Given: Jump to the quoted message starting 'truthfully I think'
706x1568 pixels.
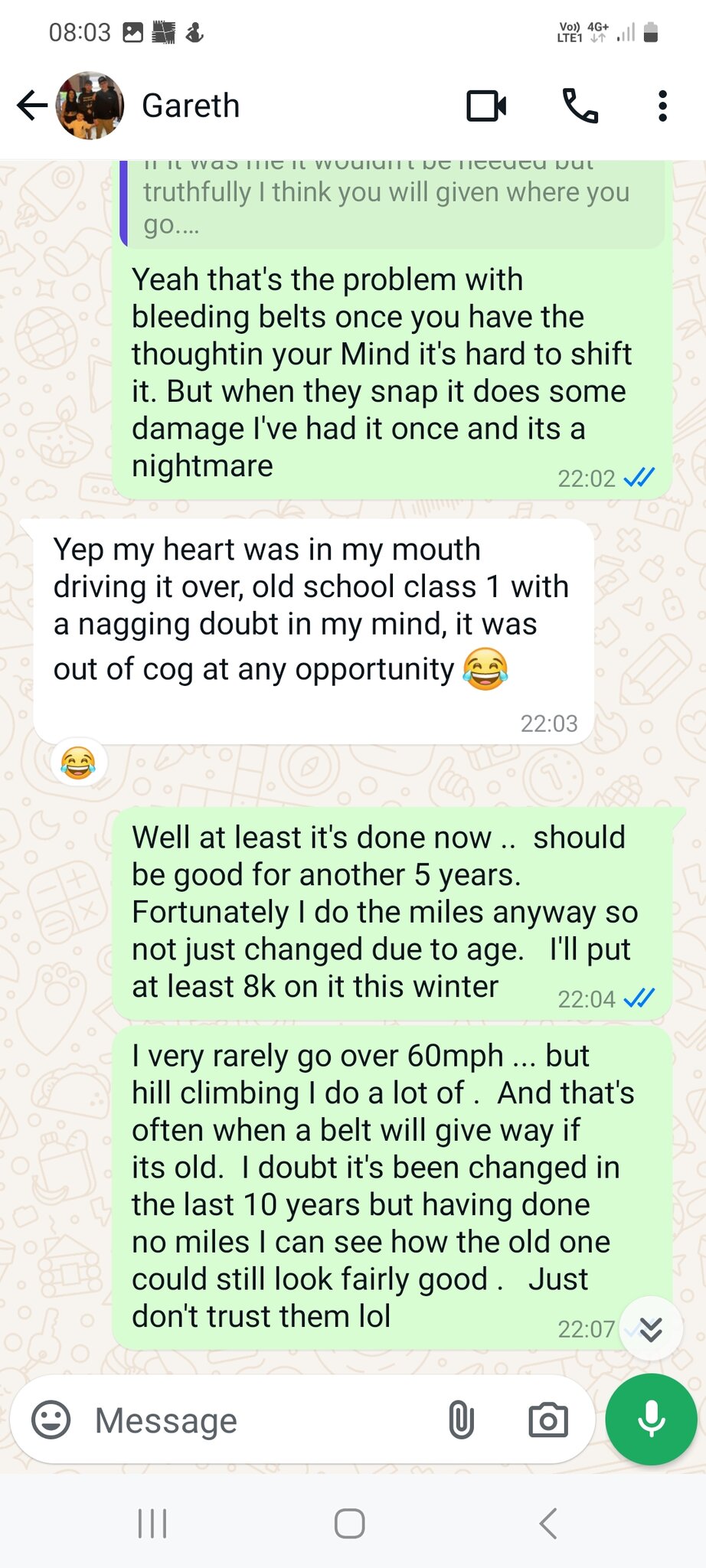Looking at the screenshot, I should [x=392, y=204].
